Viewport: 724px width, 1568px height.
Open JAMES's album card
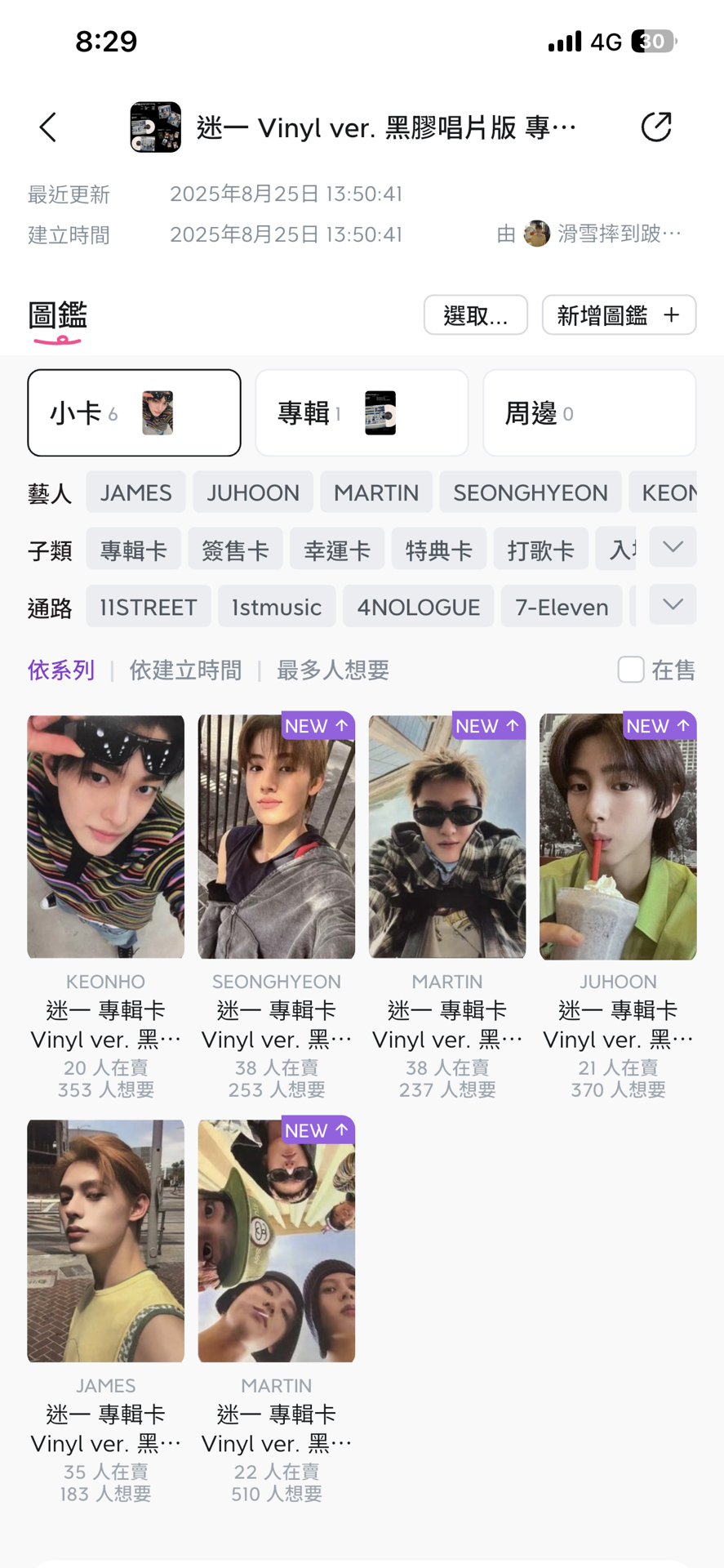(105, 1241)
